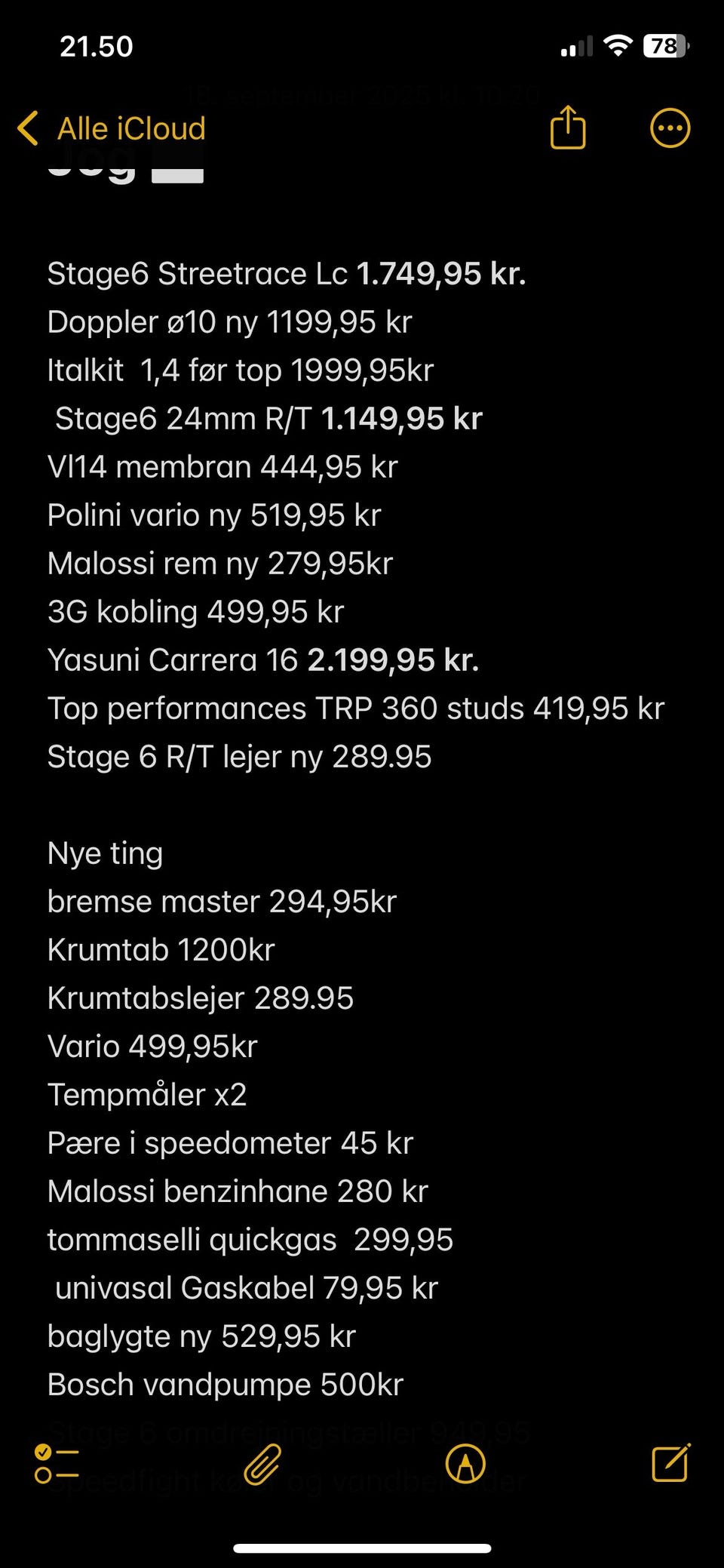724x1568 pixels.
Task: Attach a file with the paperclip
Action: click(x=262, y=1464)
